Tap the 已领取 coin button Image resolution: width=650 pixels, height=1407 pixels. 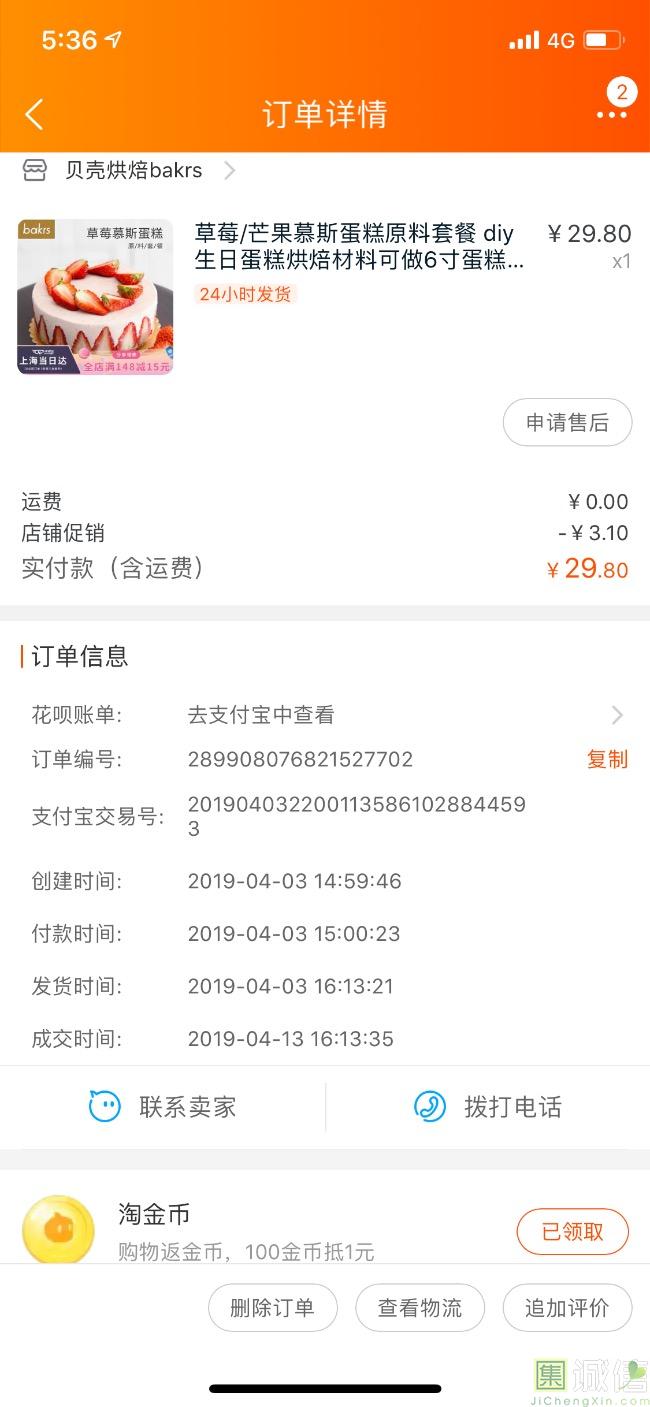tap(572, 1232)
